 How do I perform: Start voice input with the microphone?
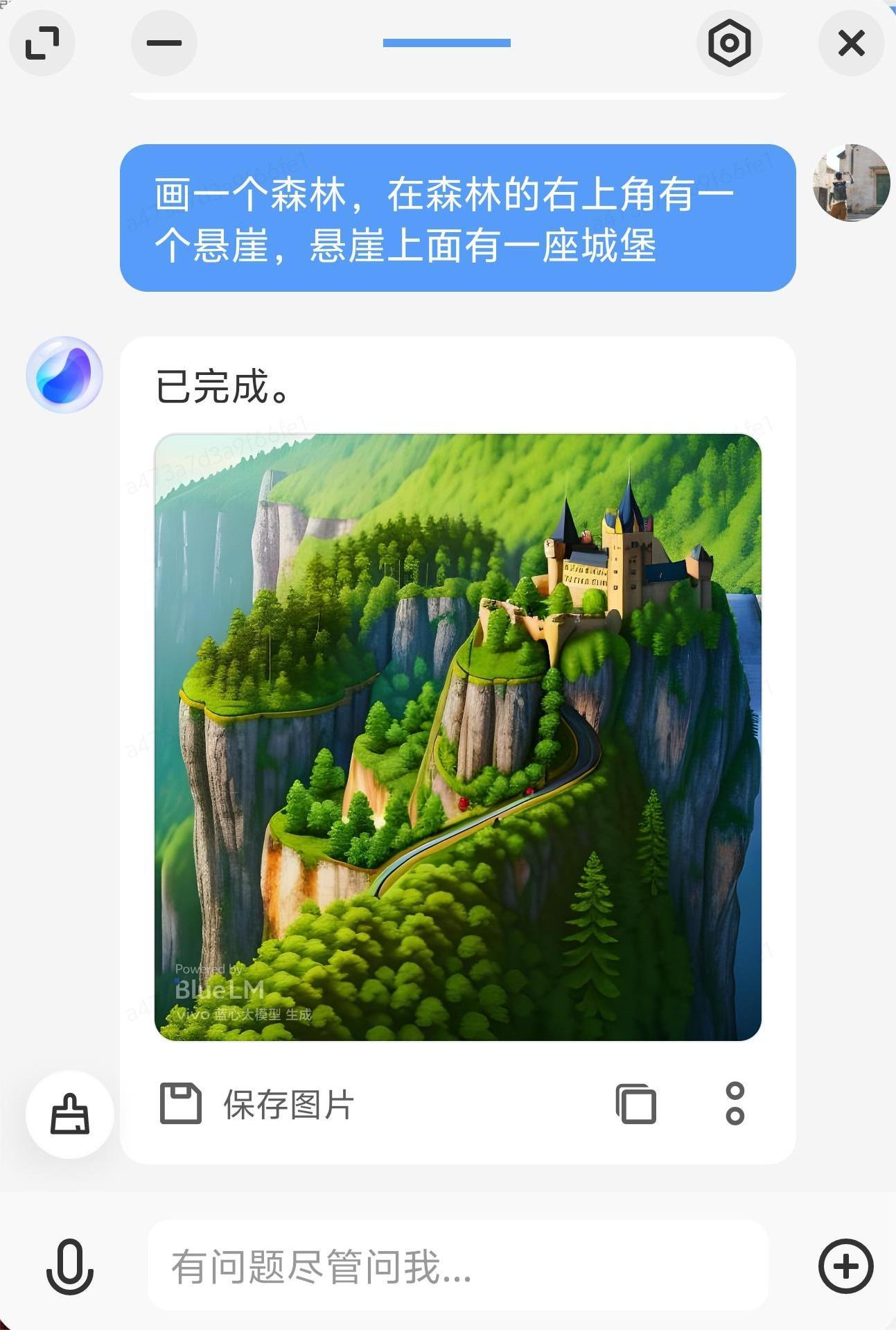(70, 1266)
